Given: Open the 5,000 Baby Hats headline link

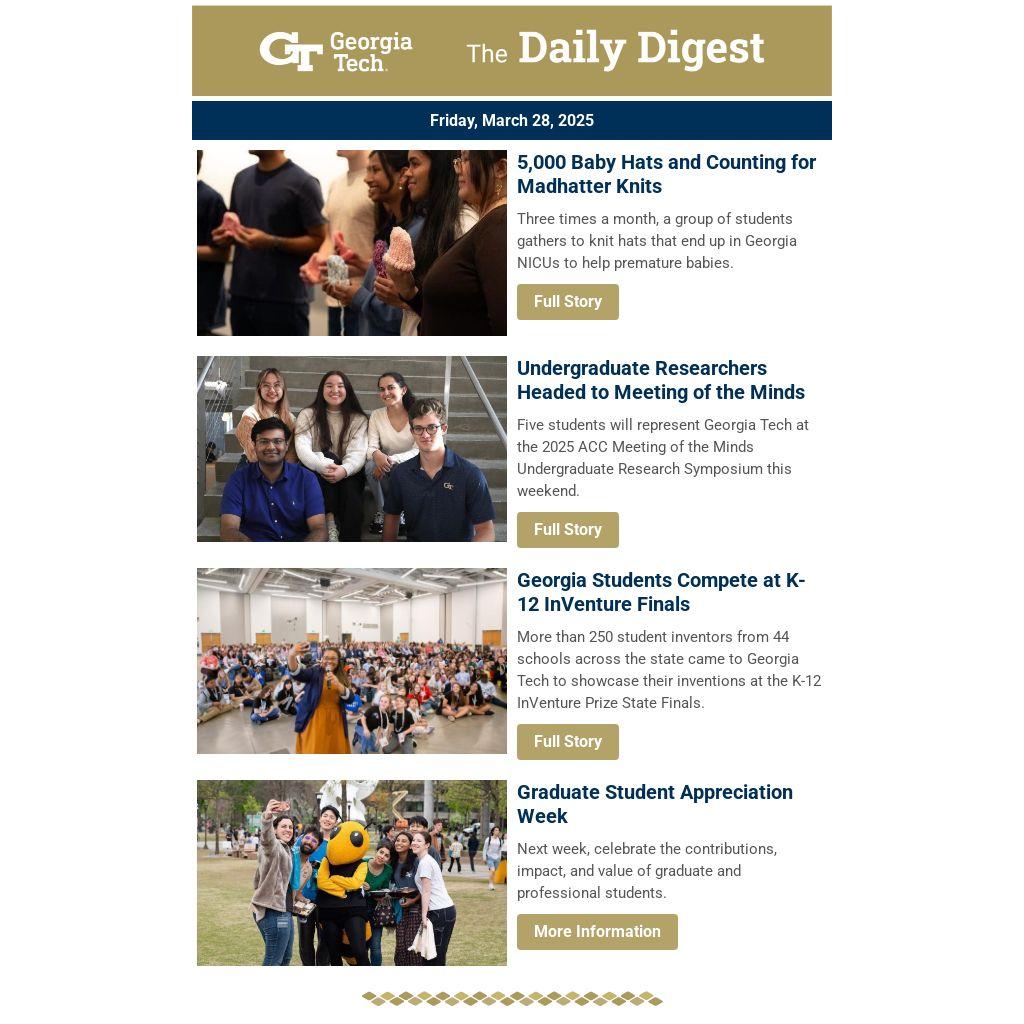Looking at the screenshot, I should click(666, 174).
